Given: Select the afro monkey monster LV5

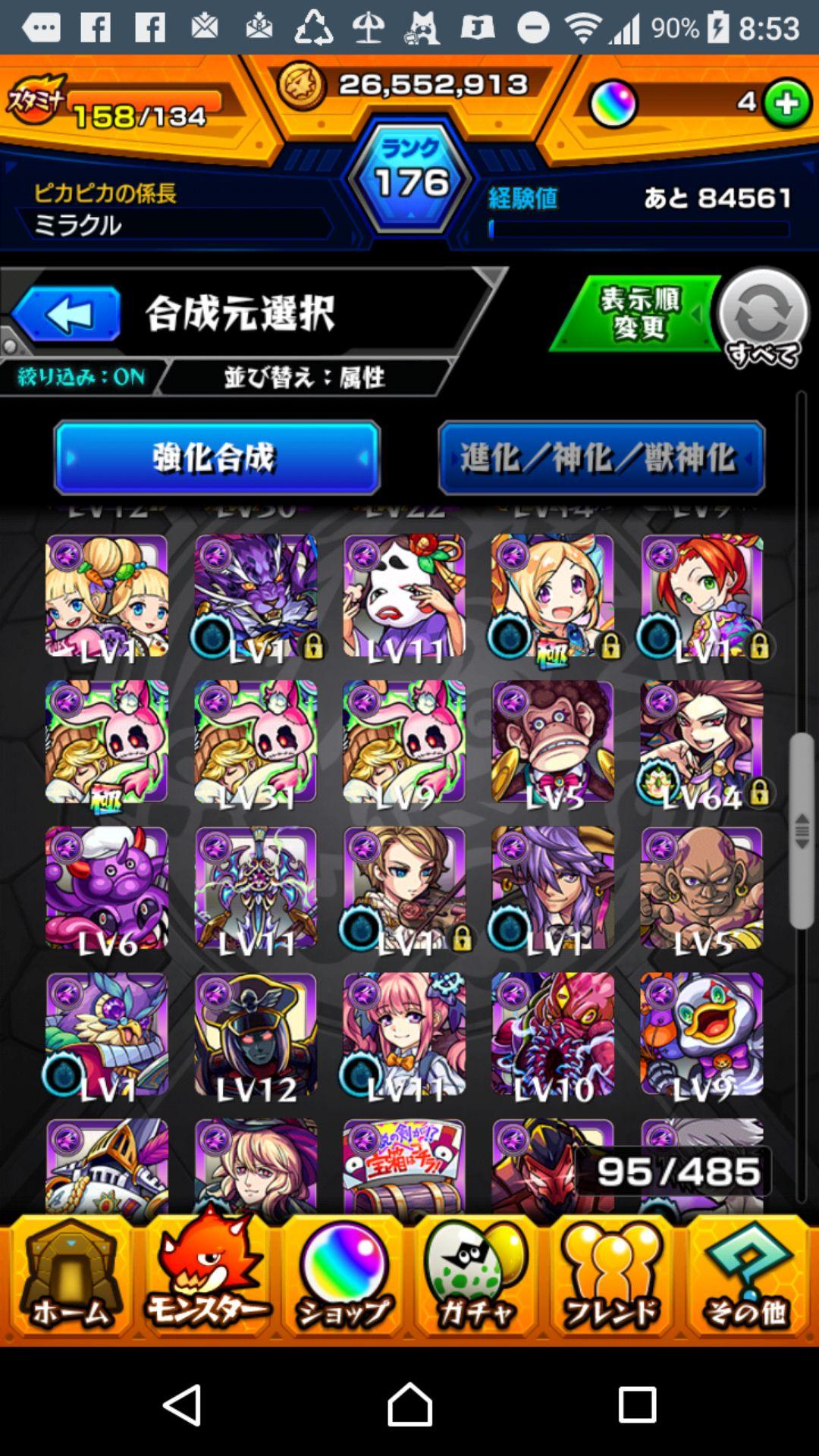Looking at the screenshot, I should [x=553, y=741].
